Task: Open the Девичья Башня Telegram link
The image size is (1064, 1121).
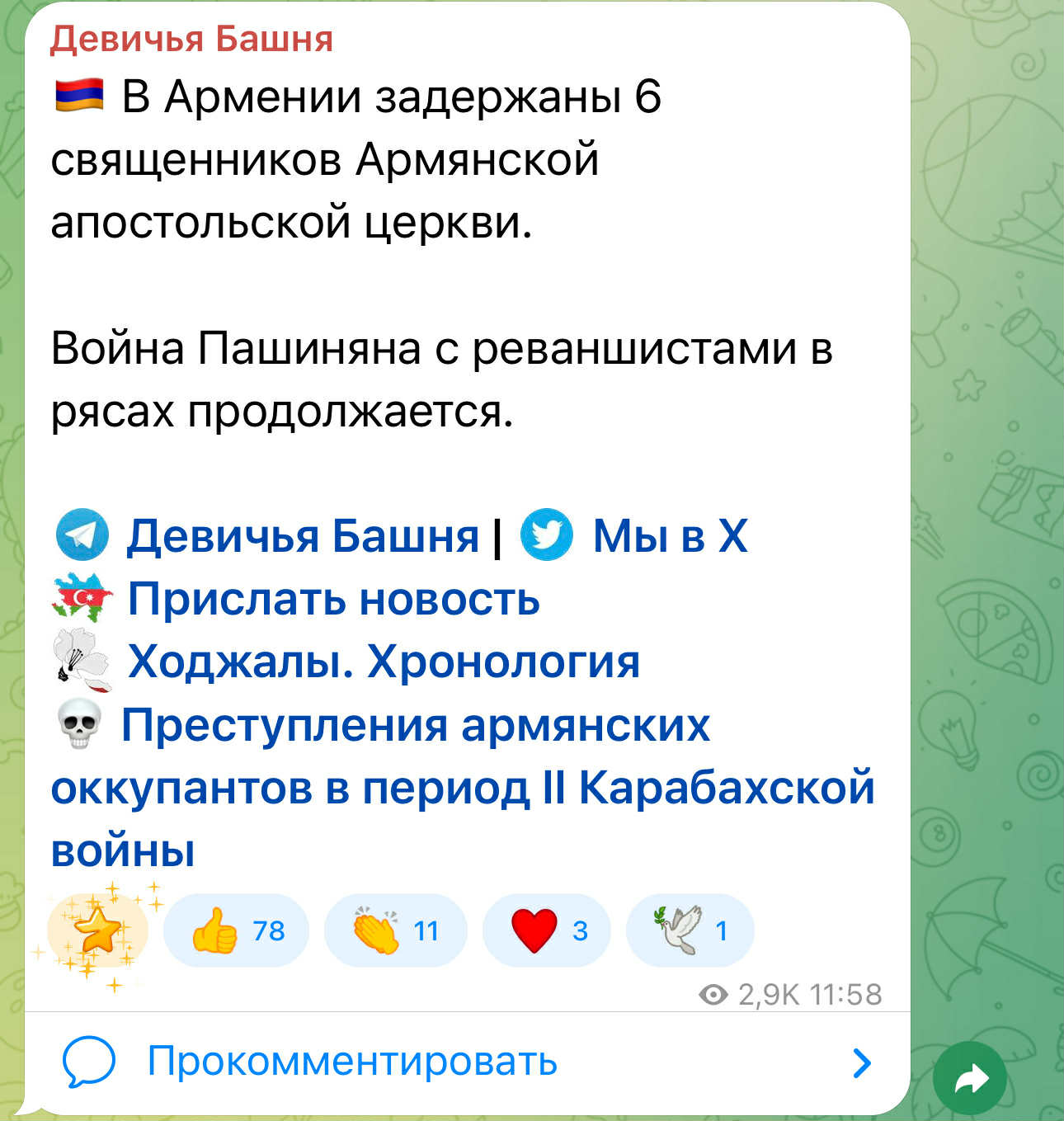Action: click(302, 536)
